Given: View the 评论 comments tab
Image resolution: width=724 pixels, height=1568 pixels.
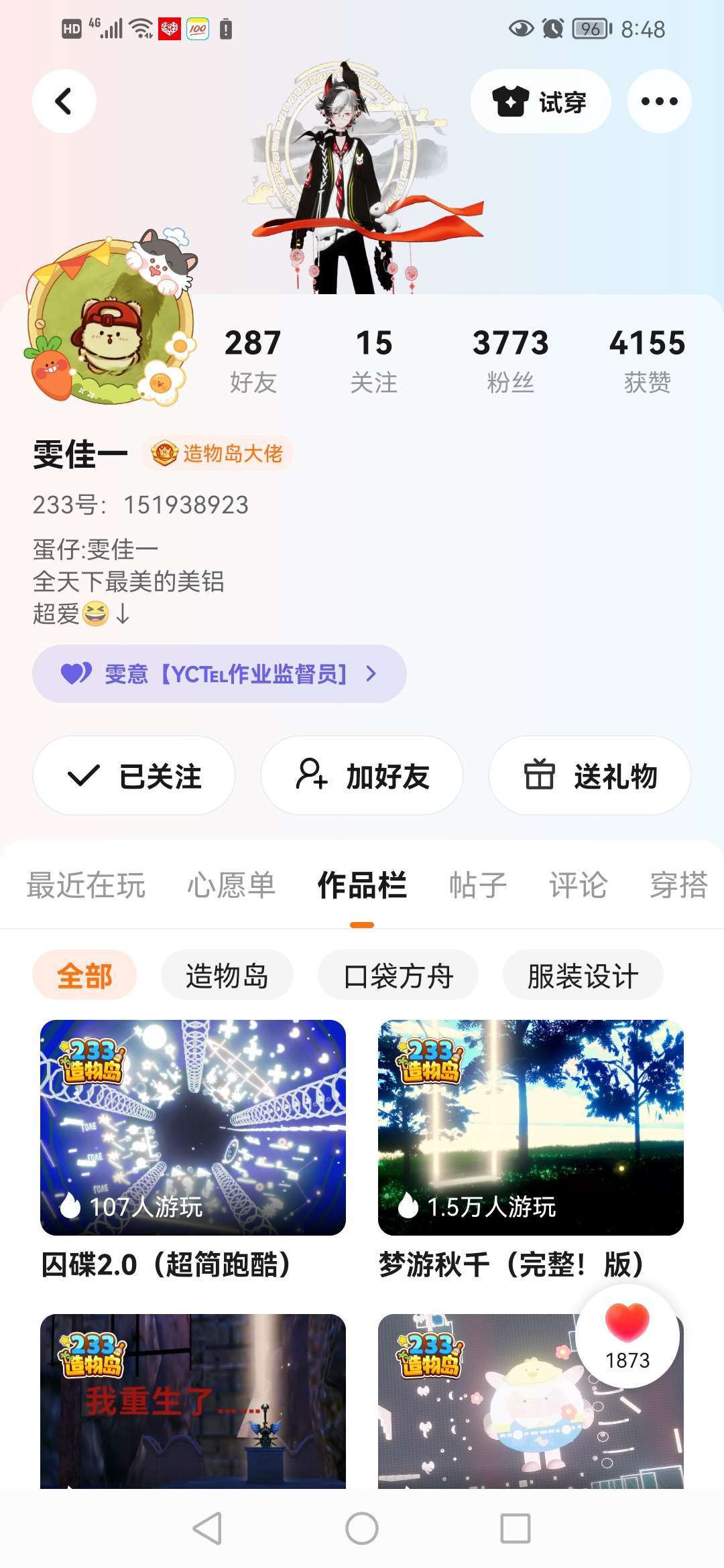Looking at the screenshot, I should [579, 885].
